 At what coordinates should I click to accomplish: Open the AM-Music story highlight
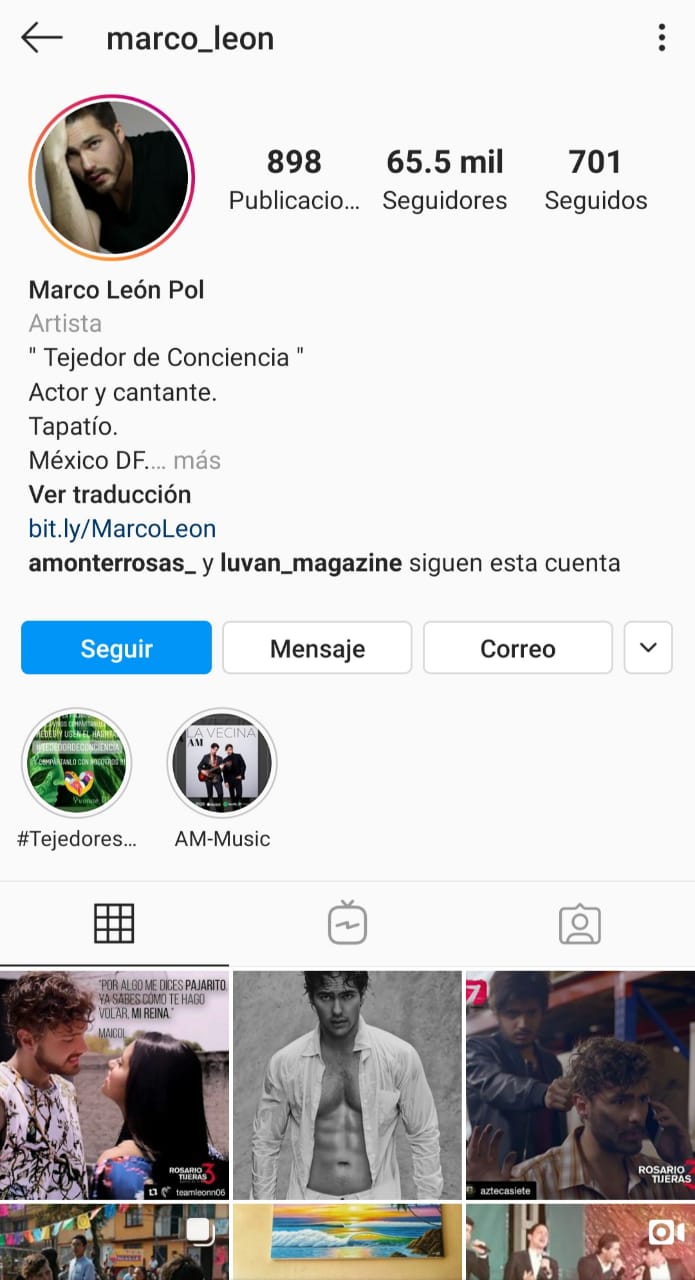tap(222, 764)
